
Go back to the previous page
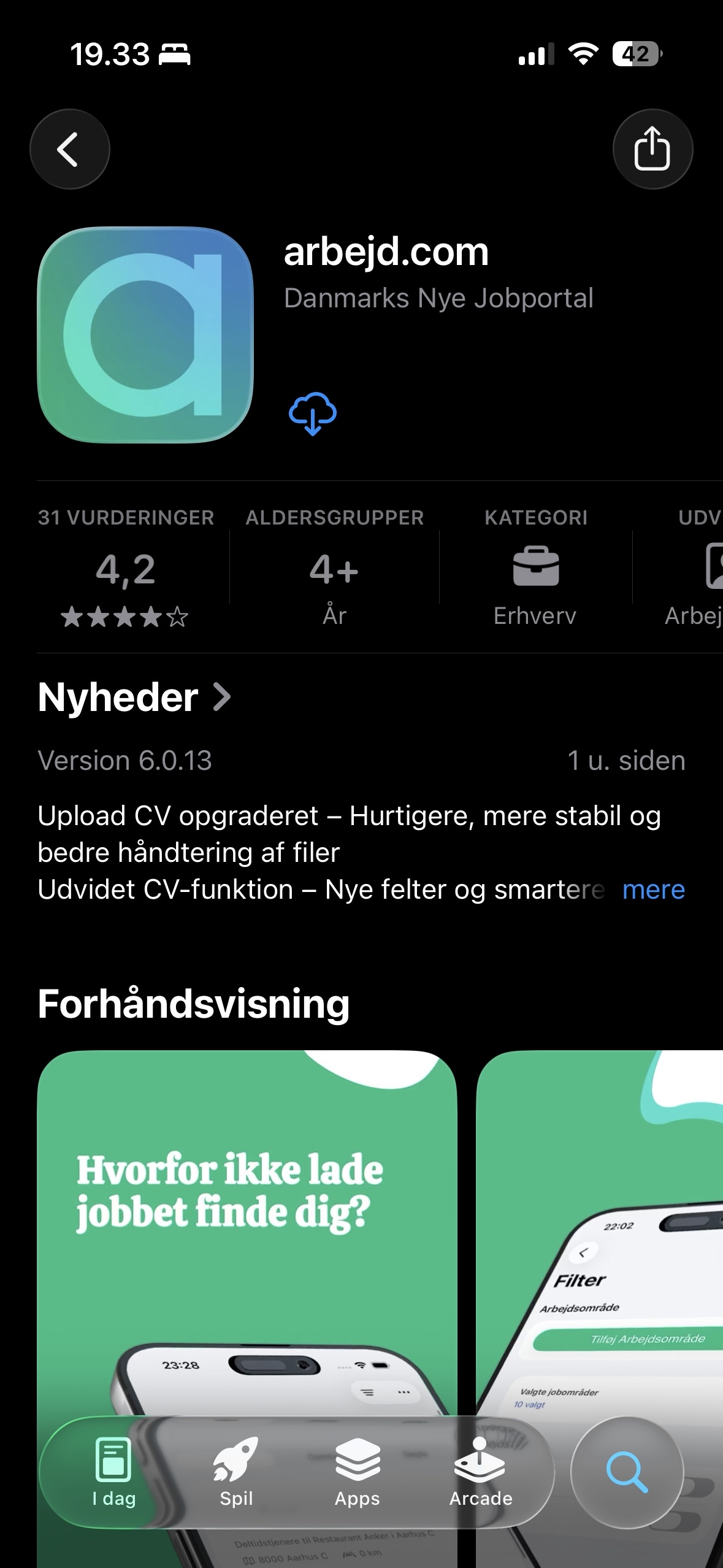69,149
